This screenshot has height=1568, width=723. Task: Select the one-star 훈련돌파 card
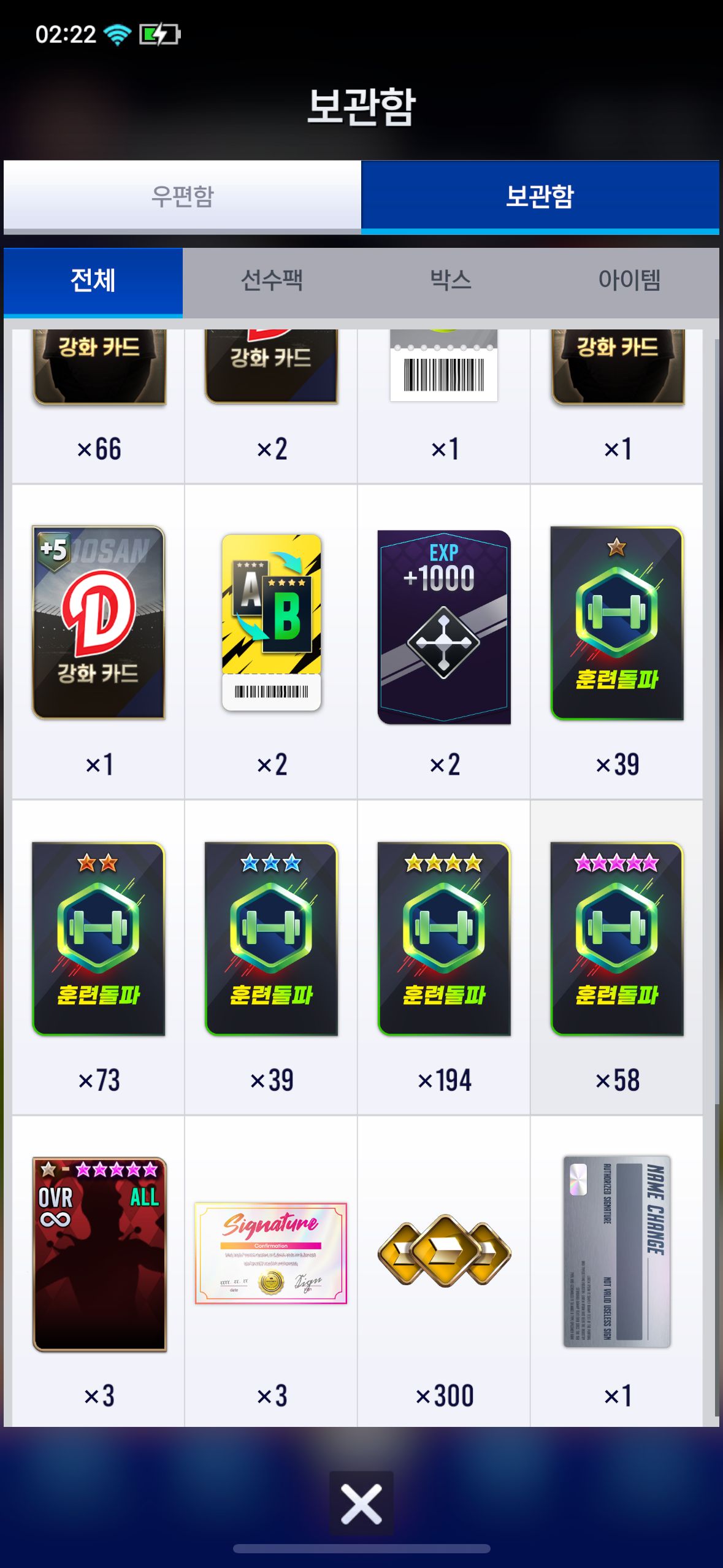tap(617, 623)
